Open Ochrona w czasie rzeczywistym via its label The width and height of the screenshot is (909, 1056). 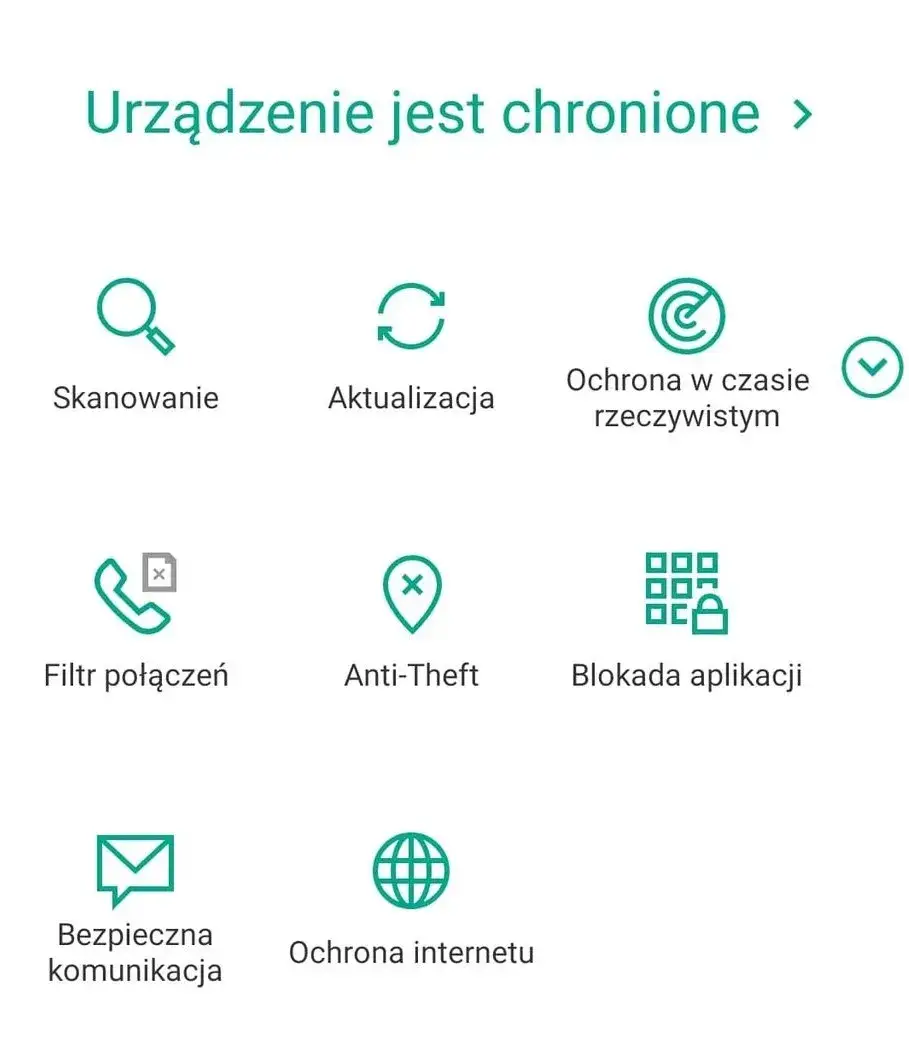[689, 397]
